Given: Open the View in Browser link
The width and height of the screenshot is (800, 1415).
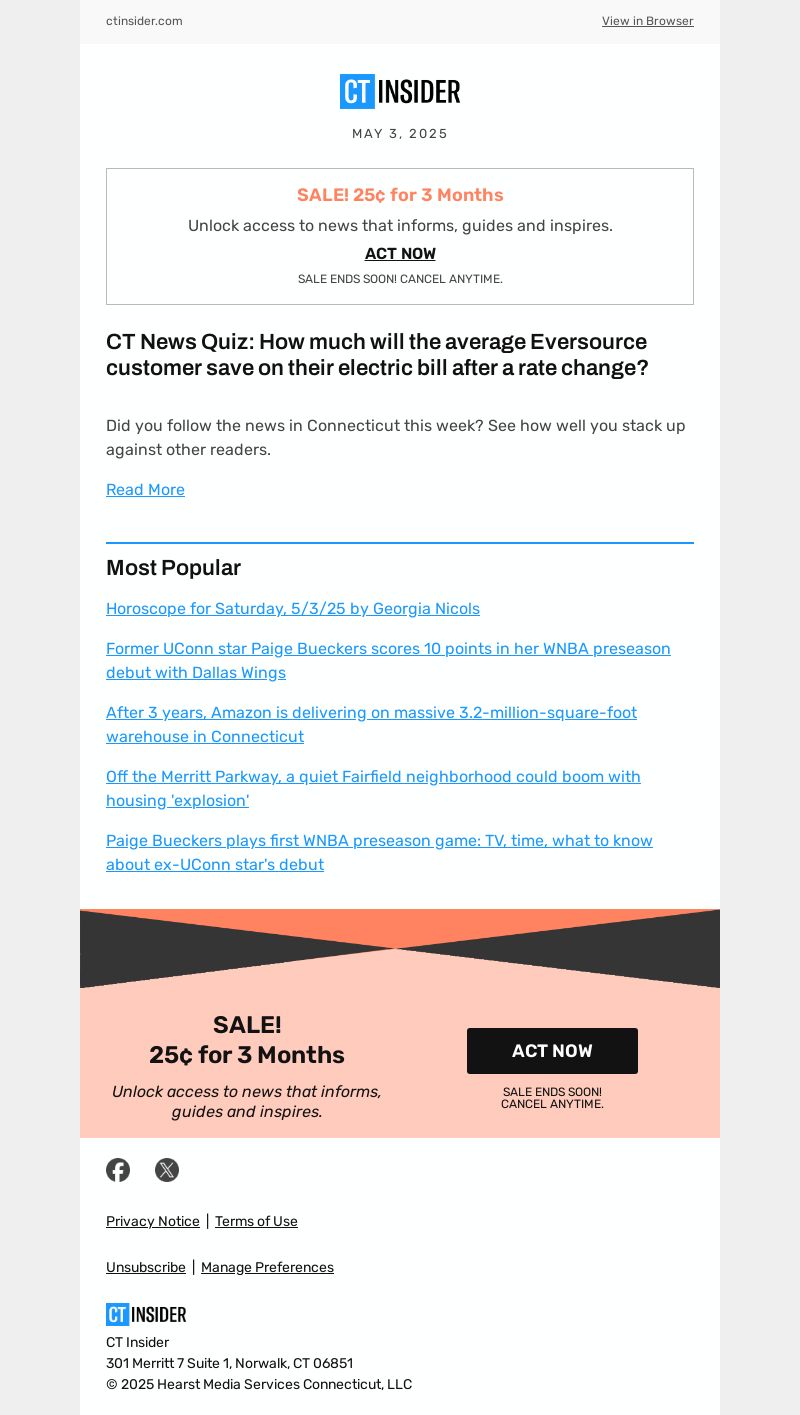Looking at the screenshot, I should (647, 21).
